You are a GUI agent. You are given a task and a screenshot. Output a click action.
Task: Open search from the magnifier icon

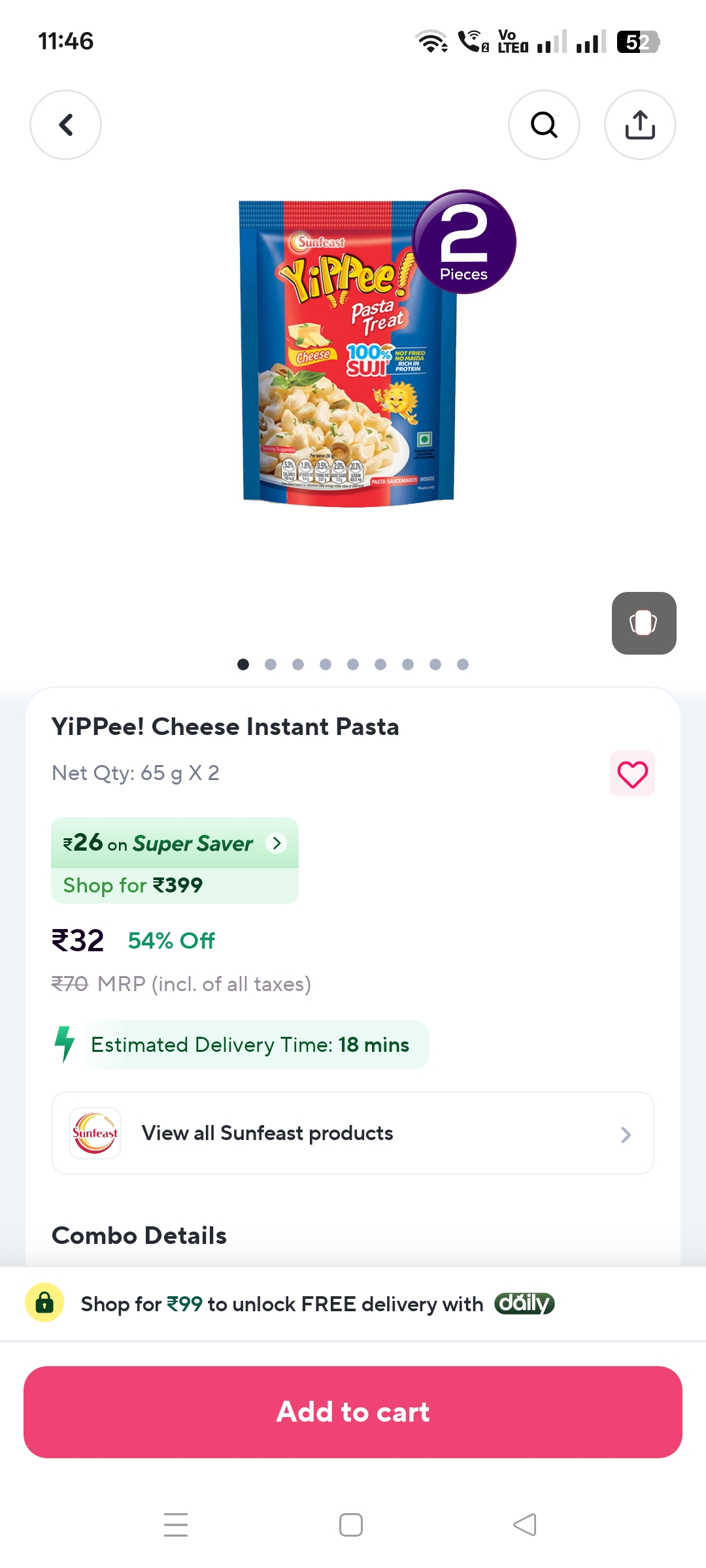coord(544,125)
